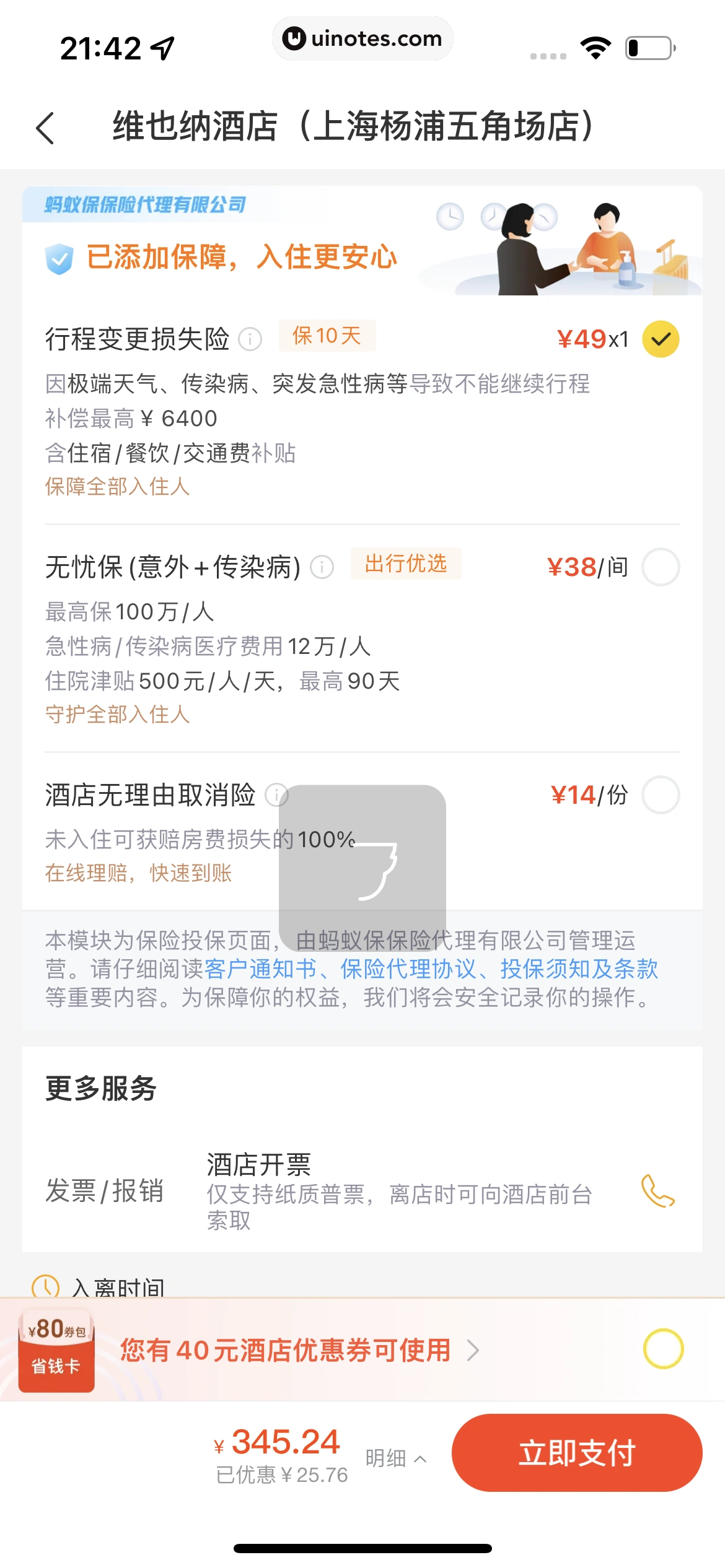This screenshot has width=725, height=1568.
Task: Go back from the hotel booking page
Action: pos(45,128)
